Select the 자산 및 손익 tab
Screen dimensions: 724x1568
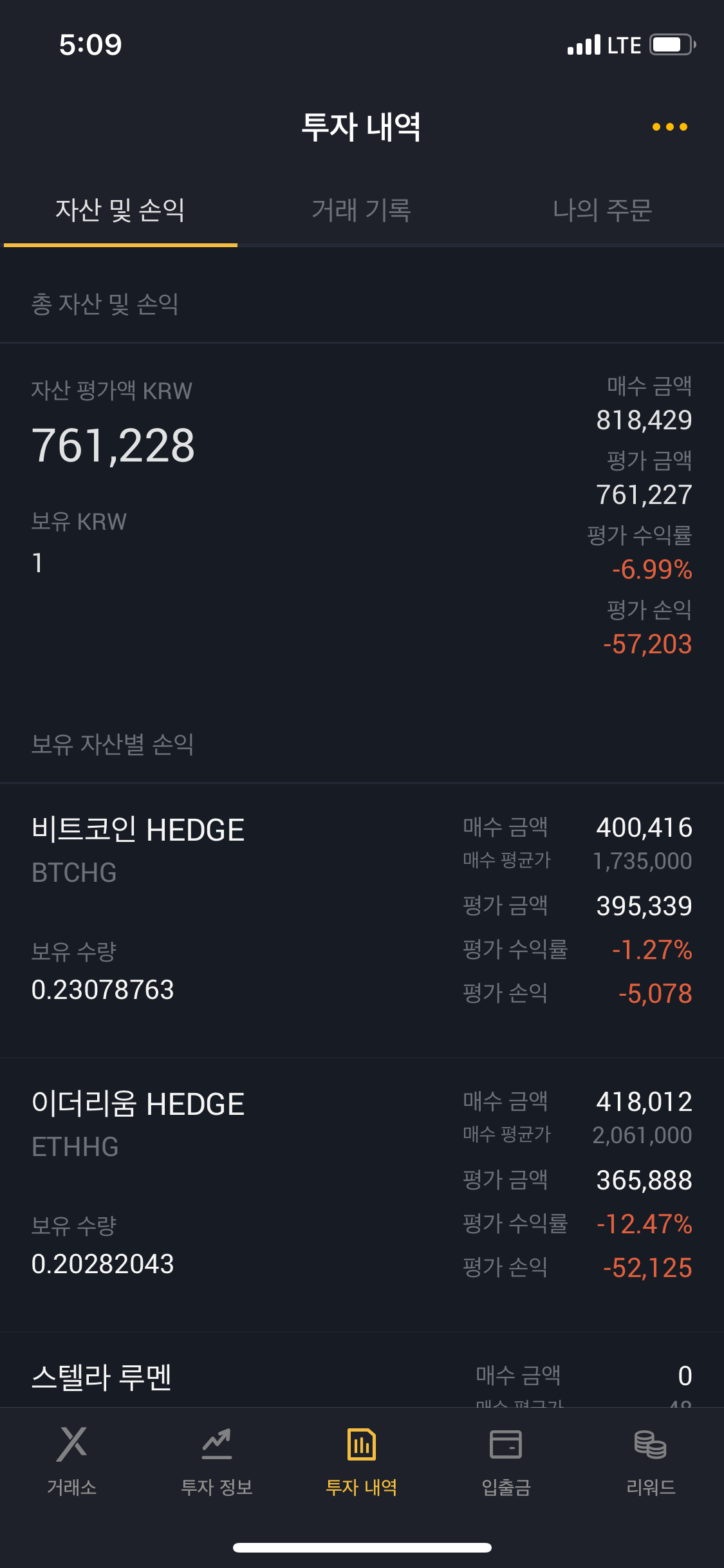pos(120,210)
